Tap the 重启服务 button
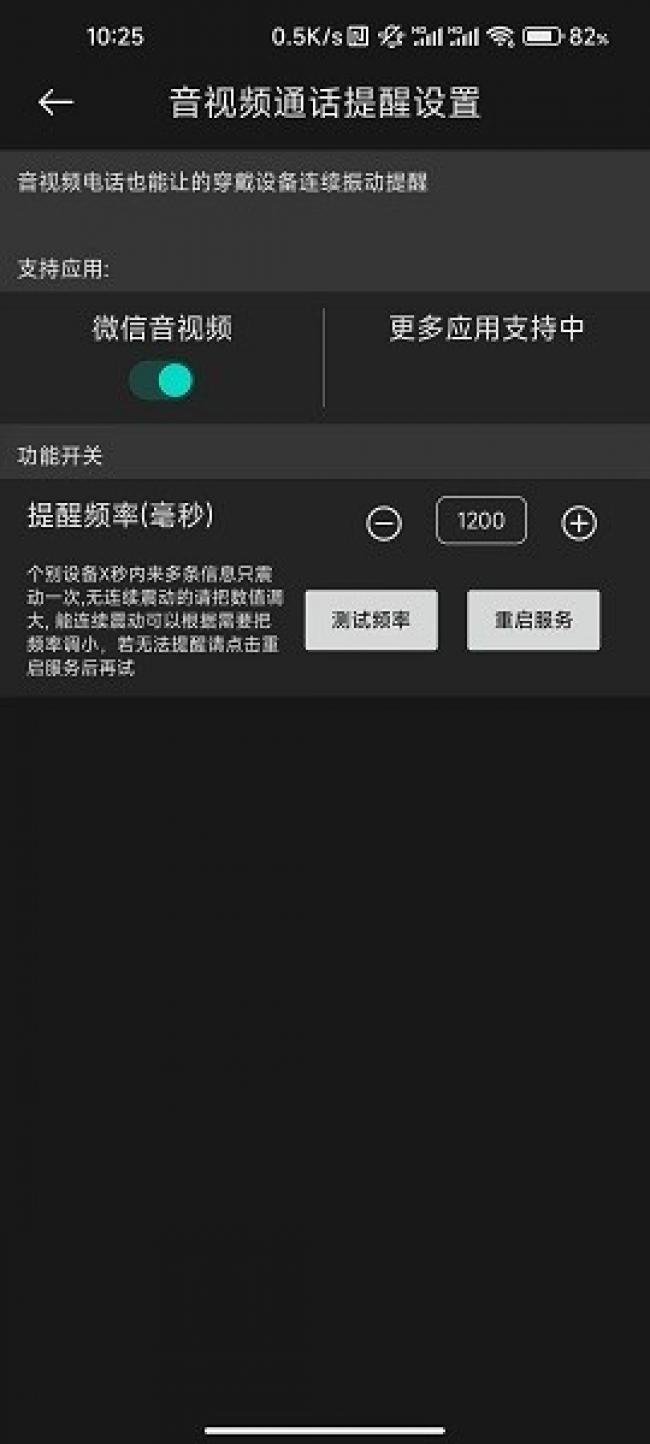The height and width of the screenshot is (1444, 650). point(534,620)
